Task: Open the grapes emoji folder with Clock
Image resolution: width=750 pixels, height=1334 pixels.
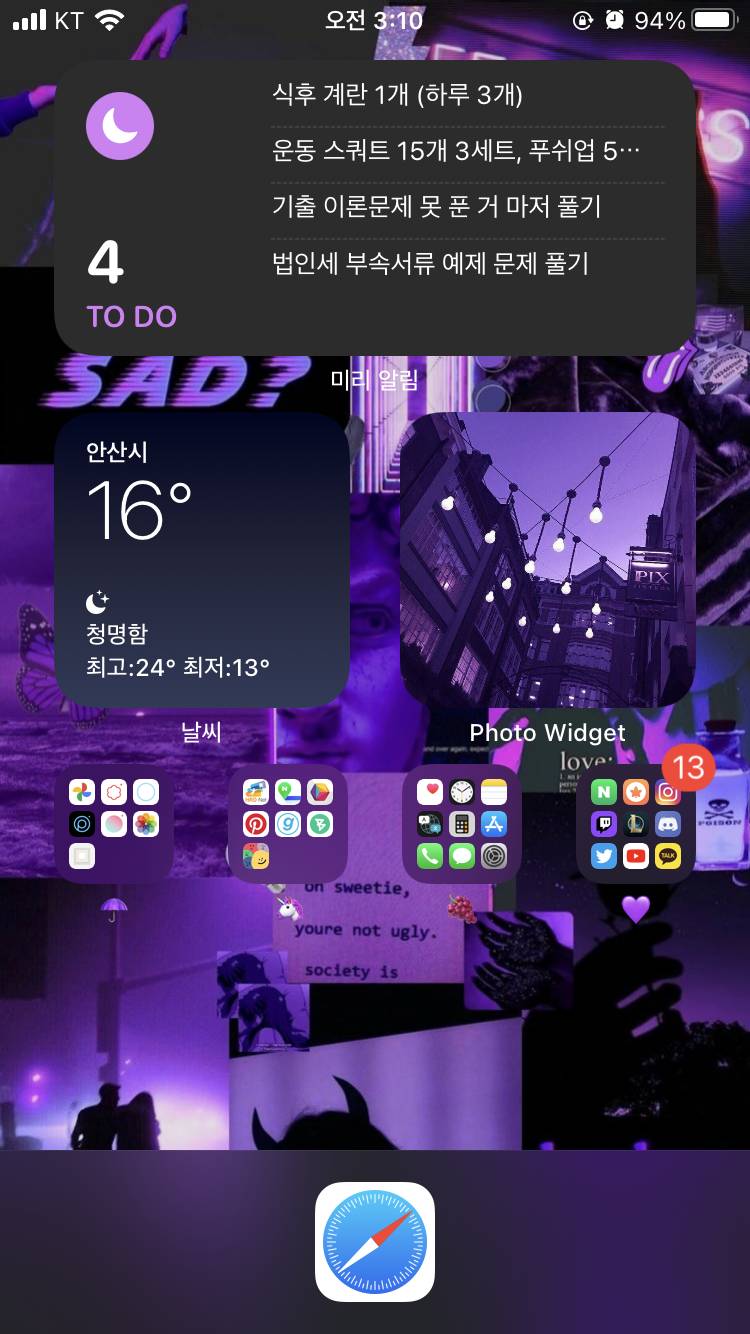Action: coord(461,825)
